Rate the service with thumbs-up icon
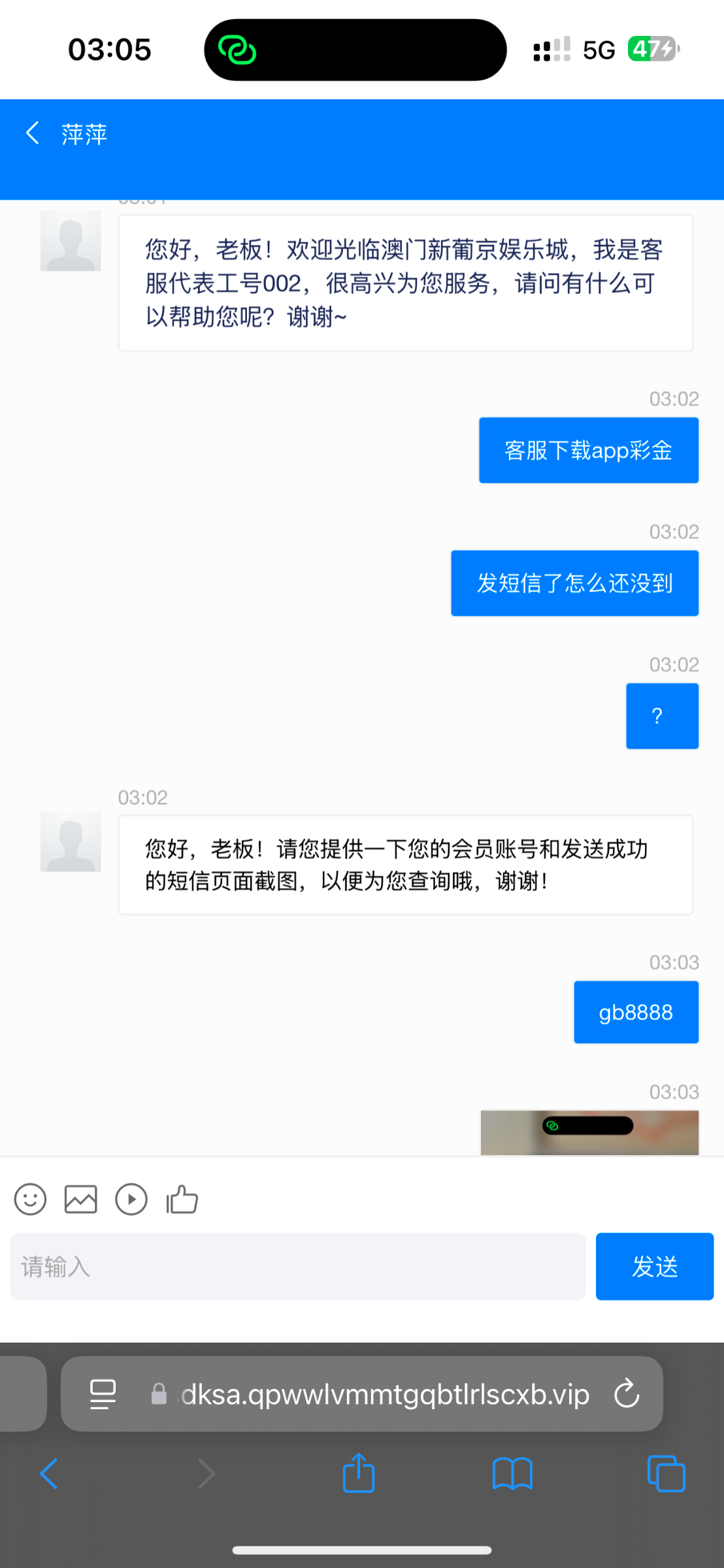 pos(182,1200)
